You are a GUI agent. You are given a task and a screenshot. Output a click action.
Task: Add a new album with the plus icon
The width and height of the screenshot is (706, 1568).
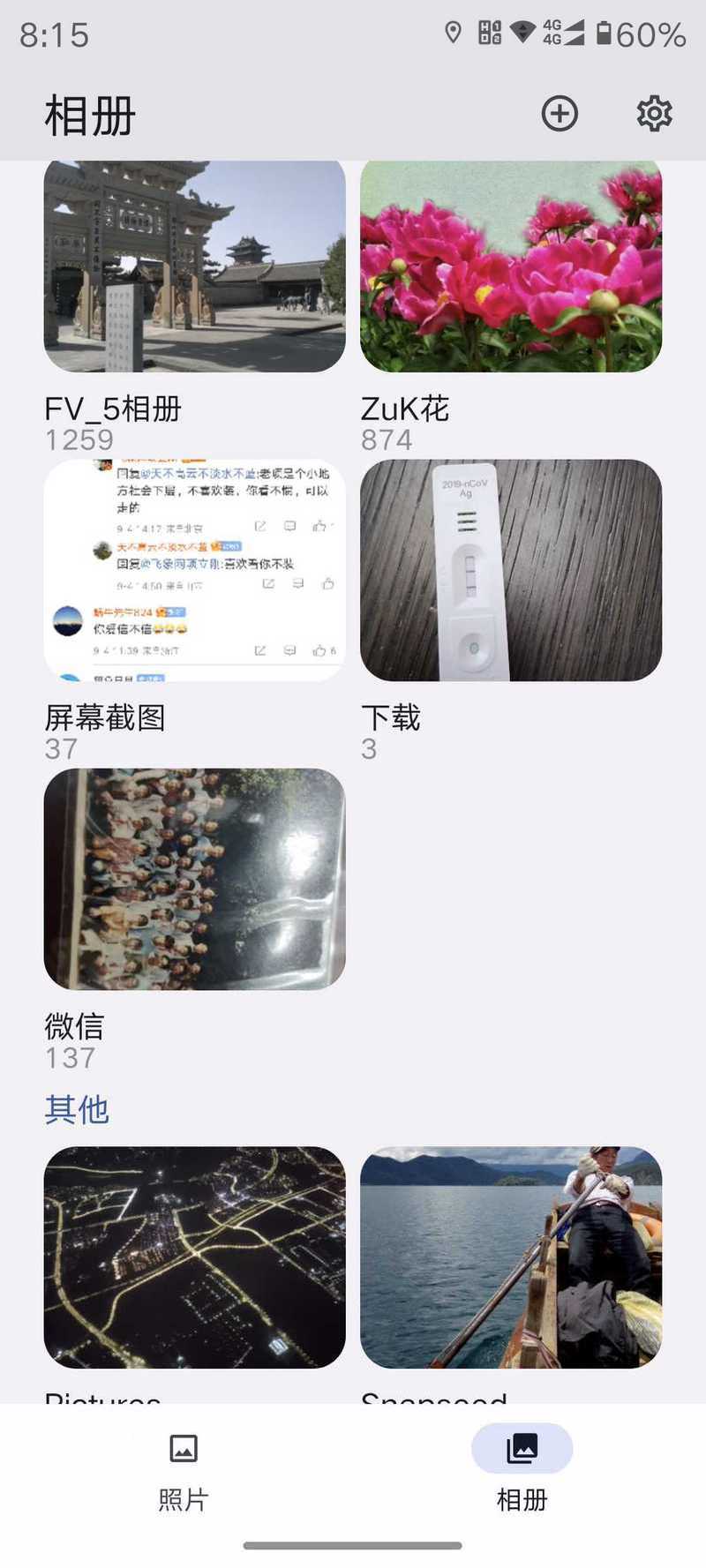click(560, 114)
